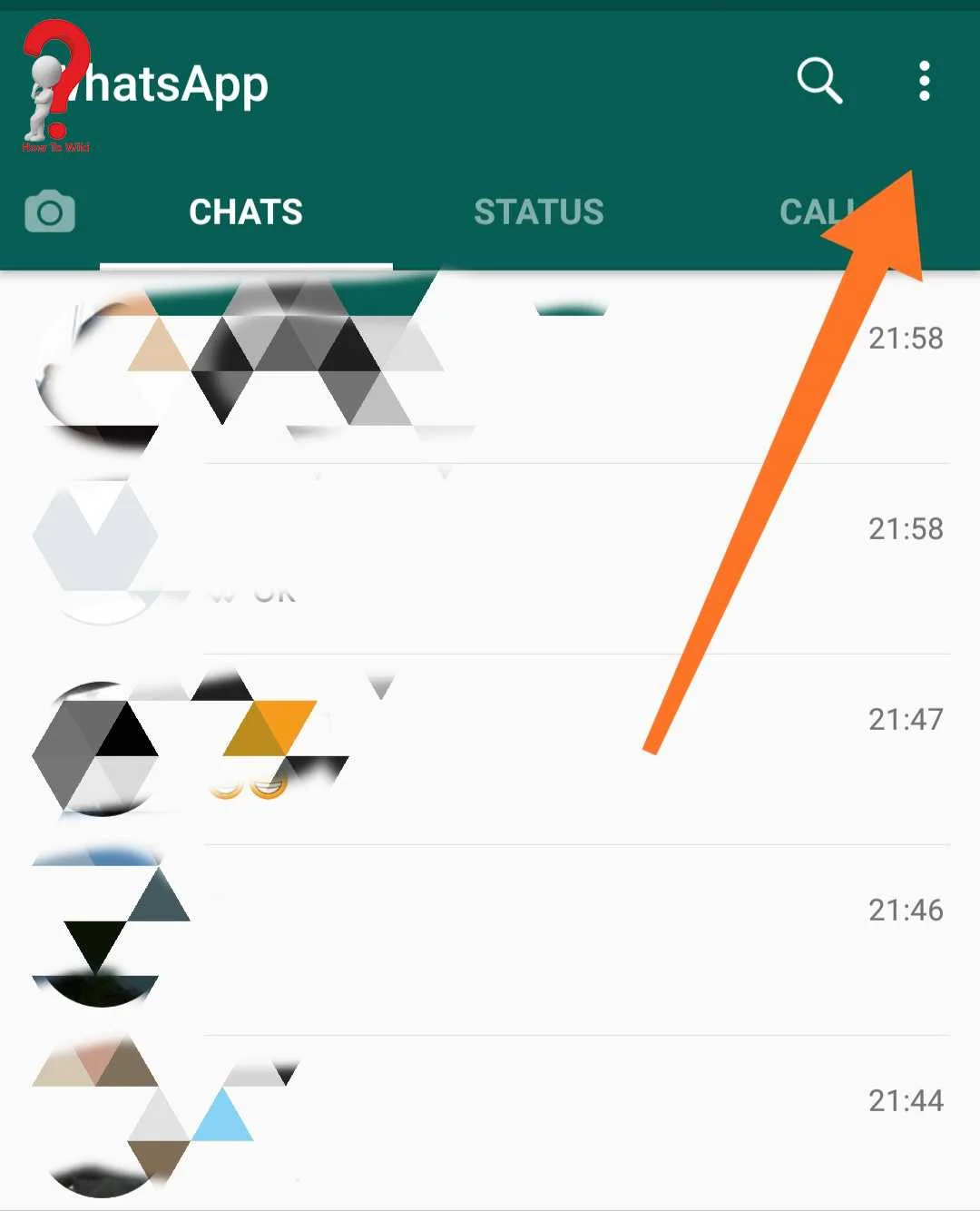Tap the magnifying glass to search messages
The height and width of the screenshot is (1211, 980).
tap(819, 84)
